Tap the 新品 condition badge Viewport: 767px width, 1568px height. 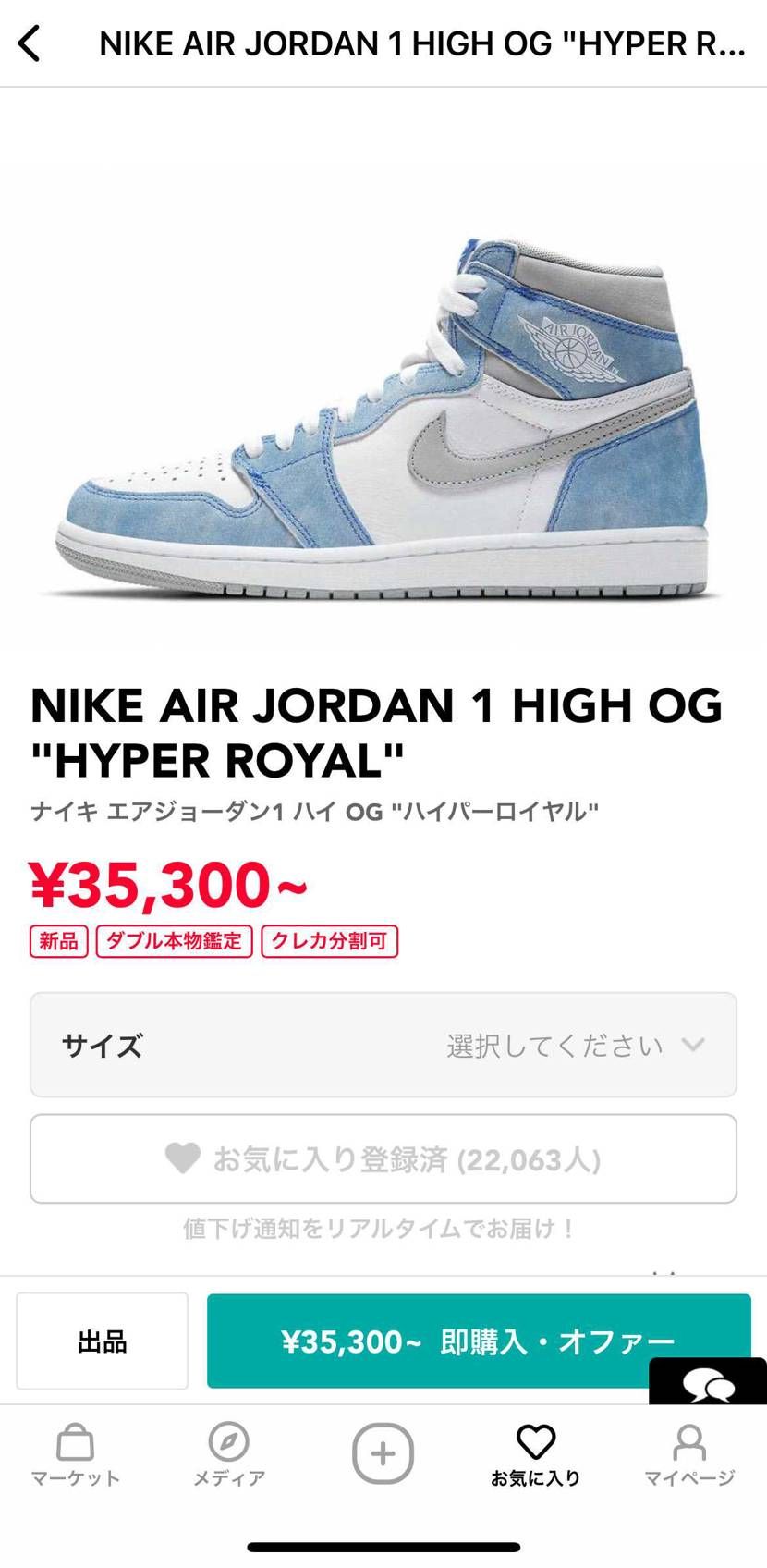58,941
